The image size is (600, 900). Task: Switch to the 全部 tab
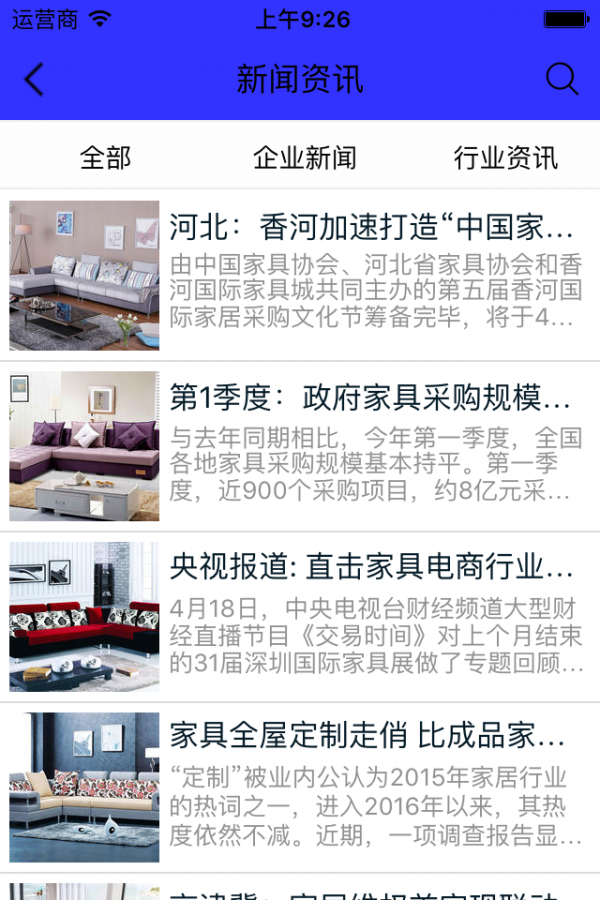click(105, 157)
